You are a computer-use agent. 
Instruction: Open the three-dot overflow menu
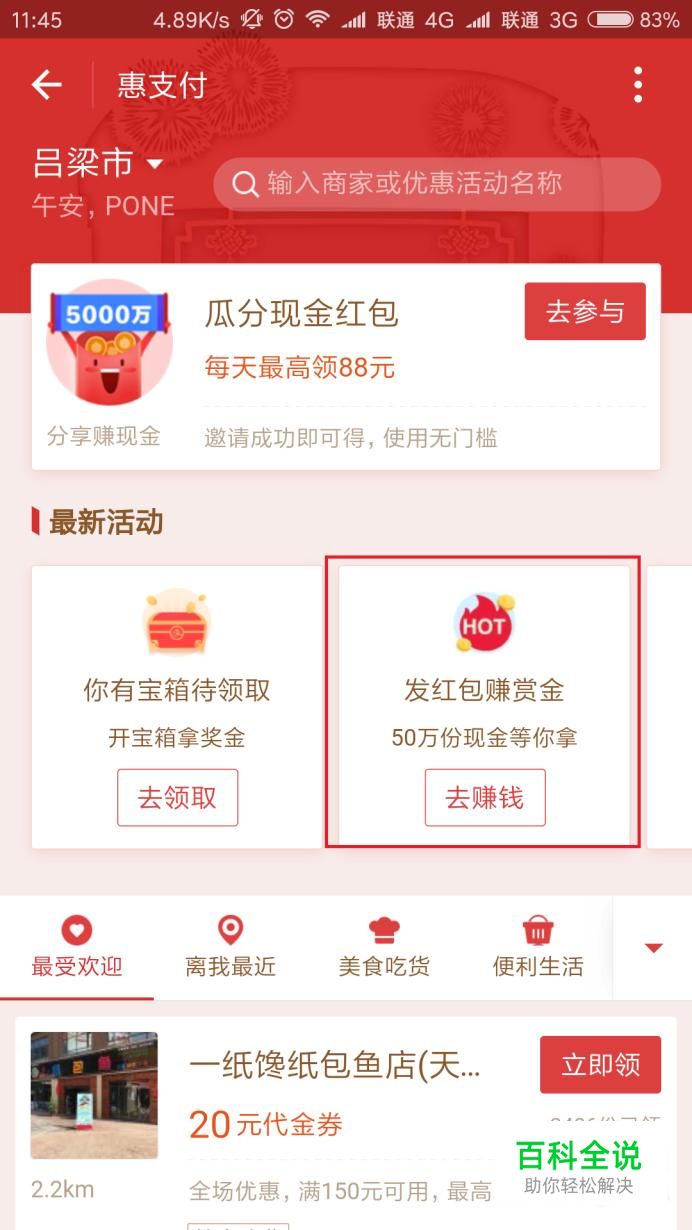[x=638, y=85]
